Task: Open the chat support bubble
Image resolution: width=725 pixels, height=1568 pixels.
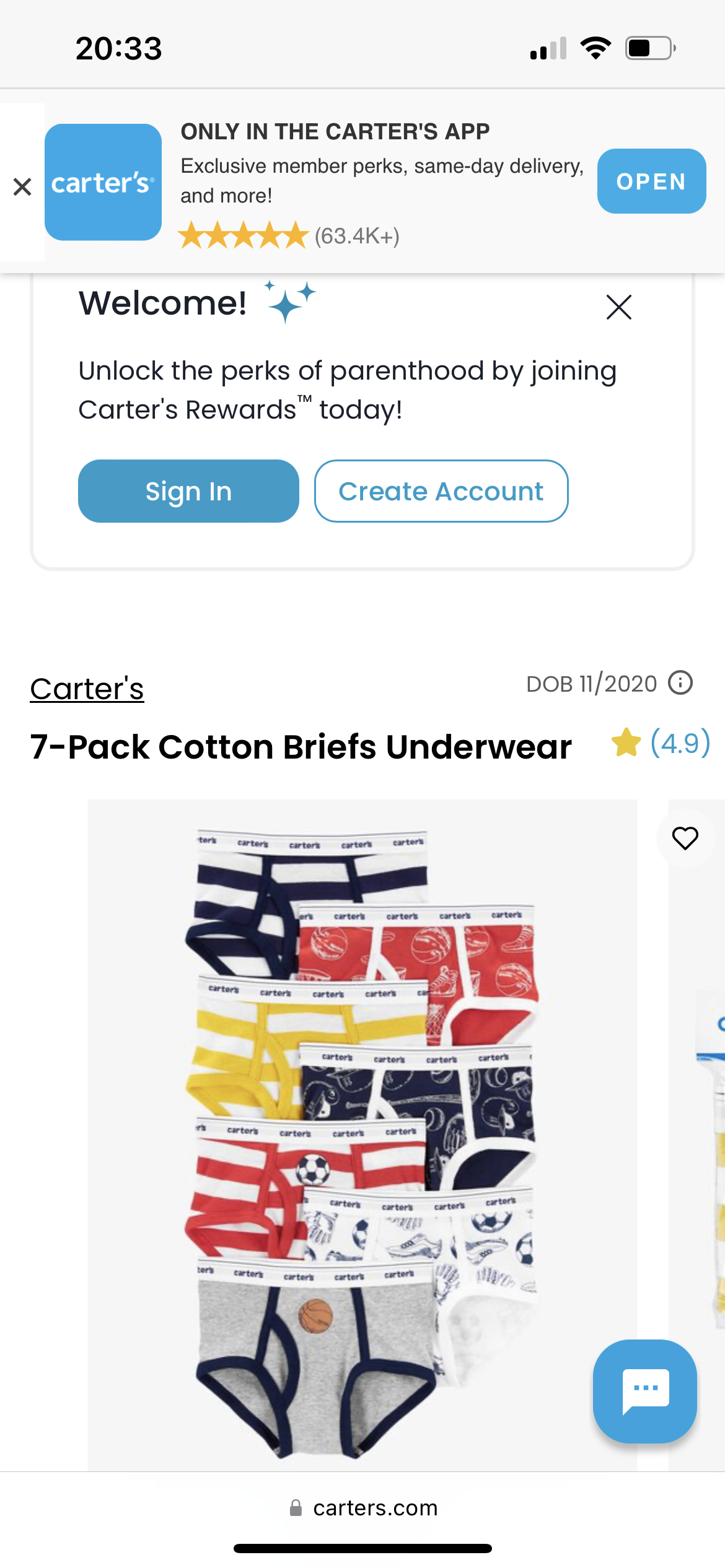Action: pos(644,1391)
